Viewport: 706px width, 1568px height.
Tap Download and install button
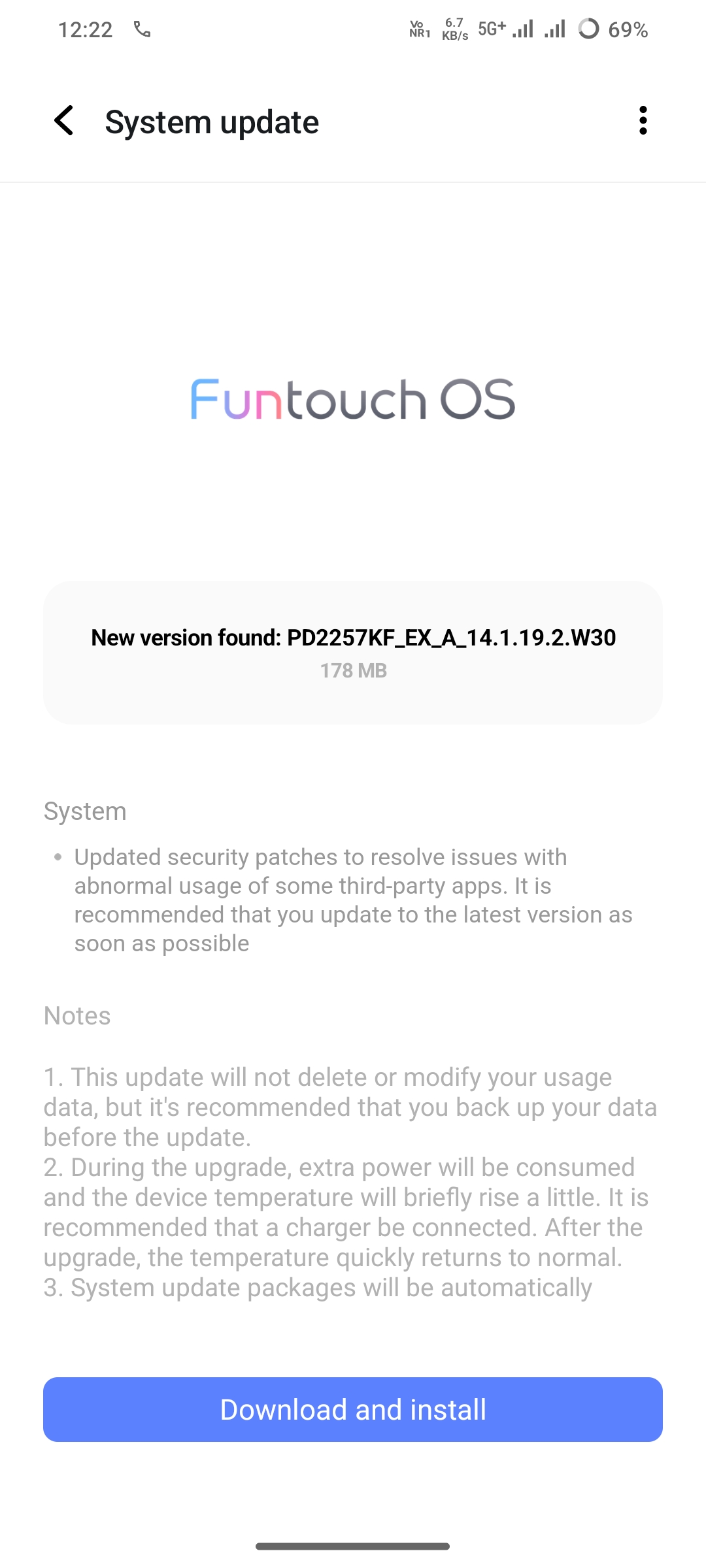[353, 1409]
